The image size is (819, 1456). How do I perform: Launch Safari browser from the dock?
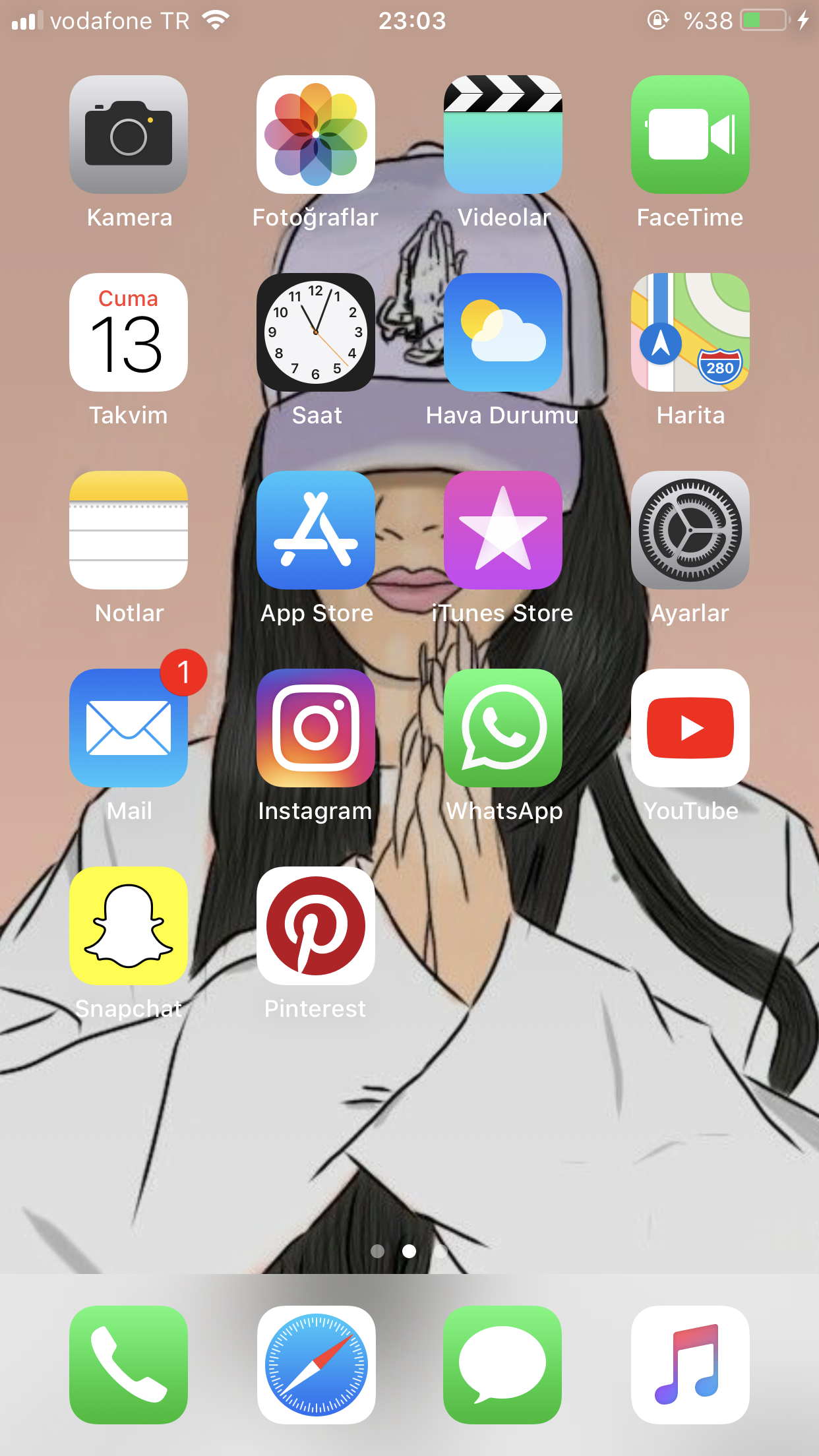[316, 1364]
